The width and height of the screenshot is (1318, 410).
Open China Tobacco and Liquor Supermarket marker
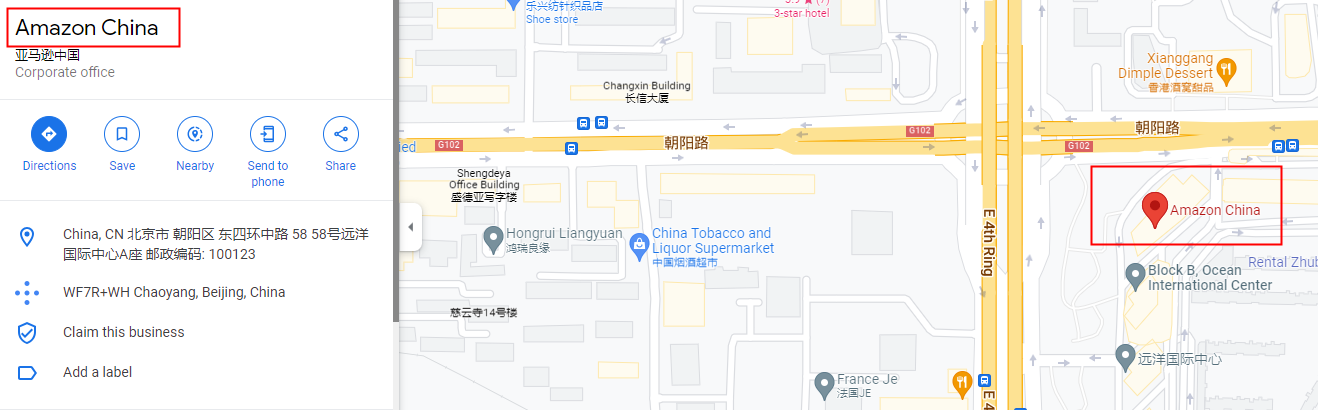(639, 242)
